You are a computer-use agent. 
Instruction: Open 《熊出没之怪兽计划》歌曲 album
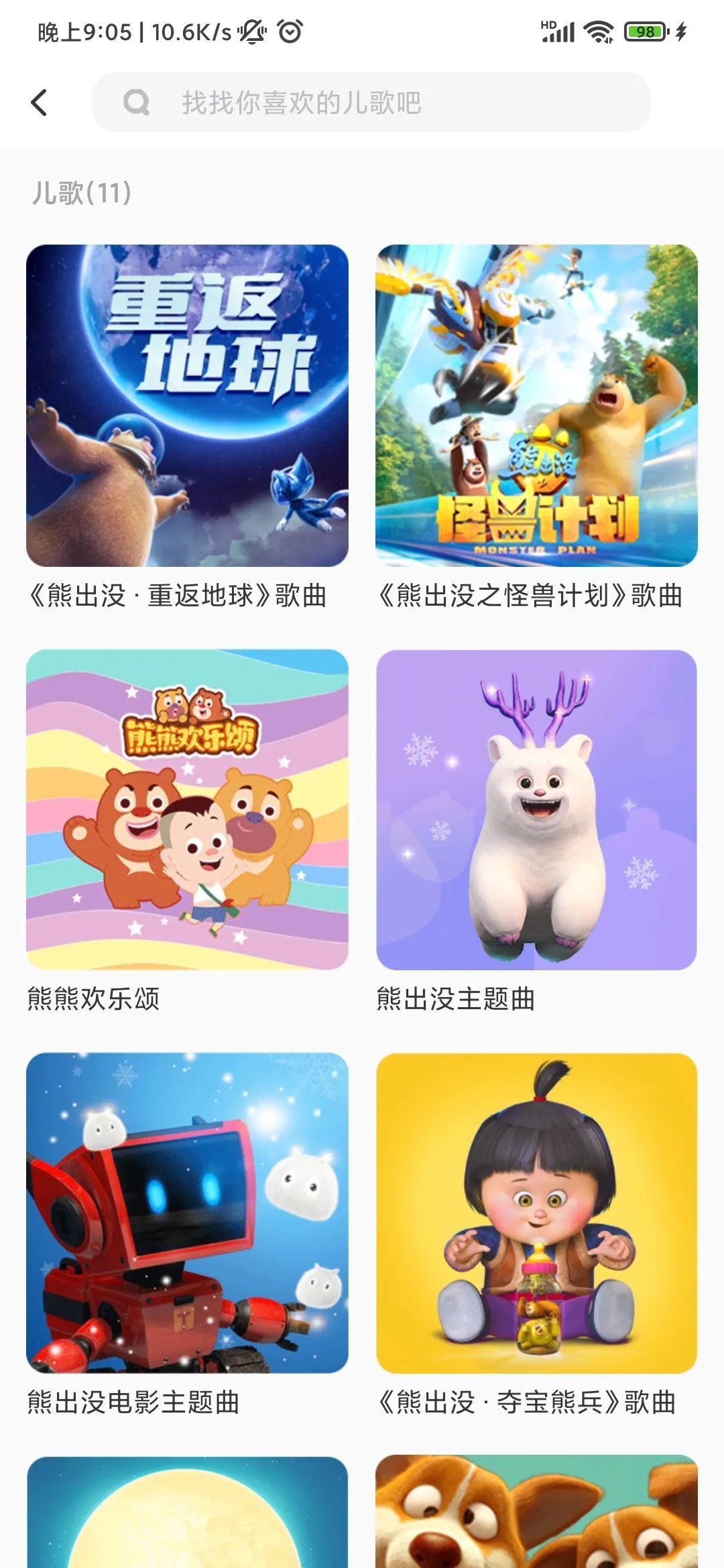click(x=536, y=405)
